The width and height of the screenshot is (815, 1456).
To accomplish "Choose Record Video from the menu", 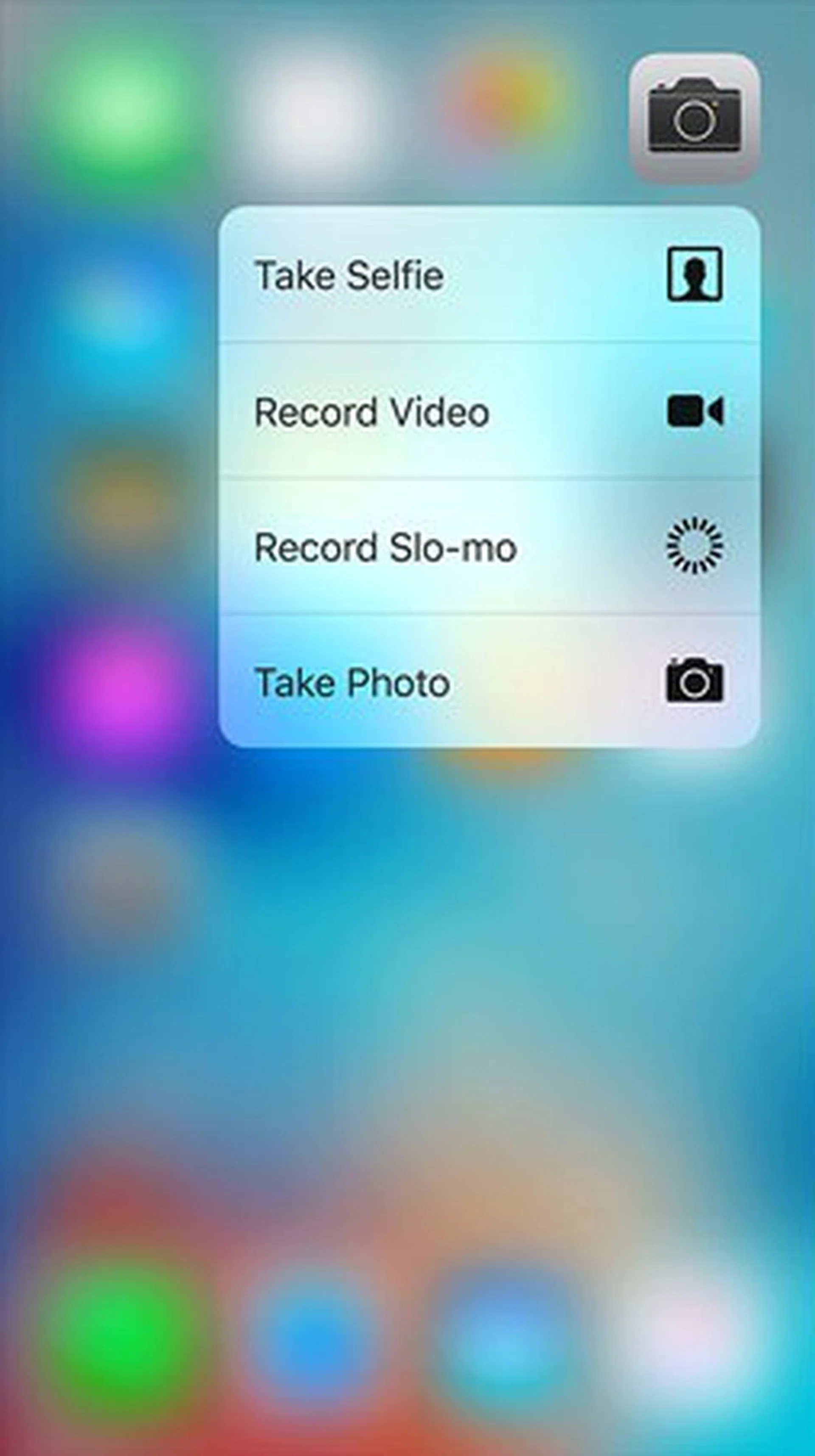I will pos(489,411).
